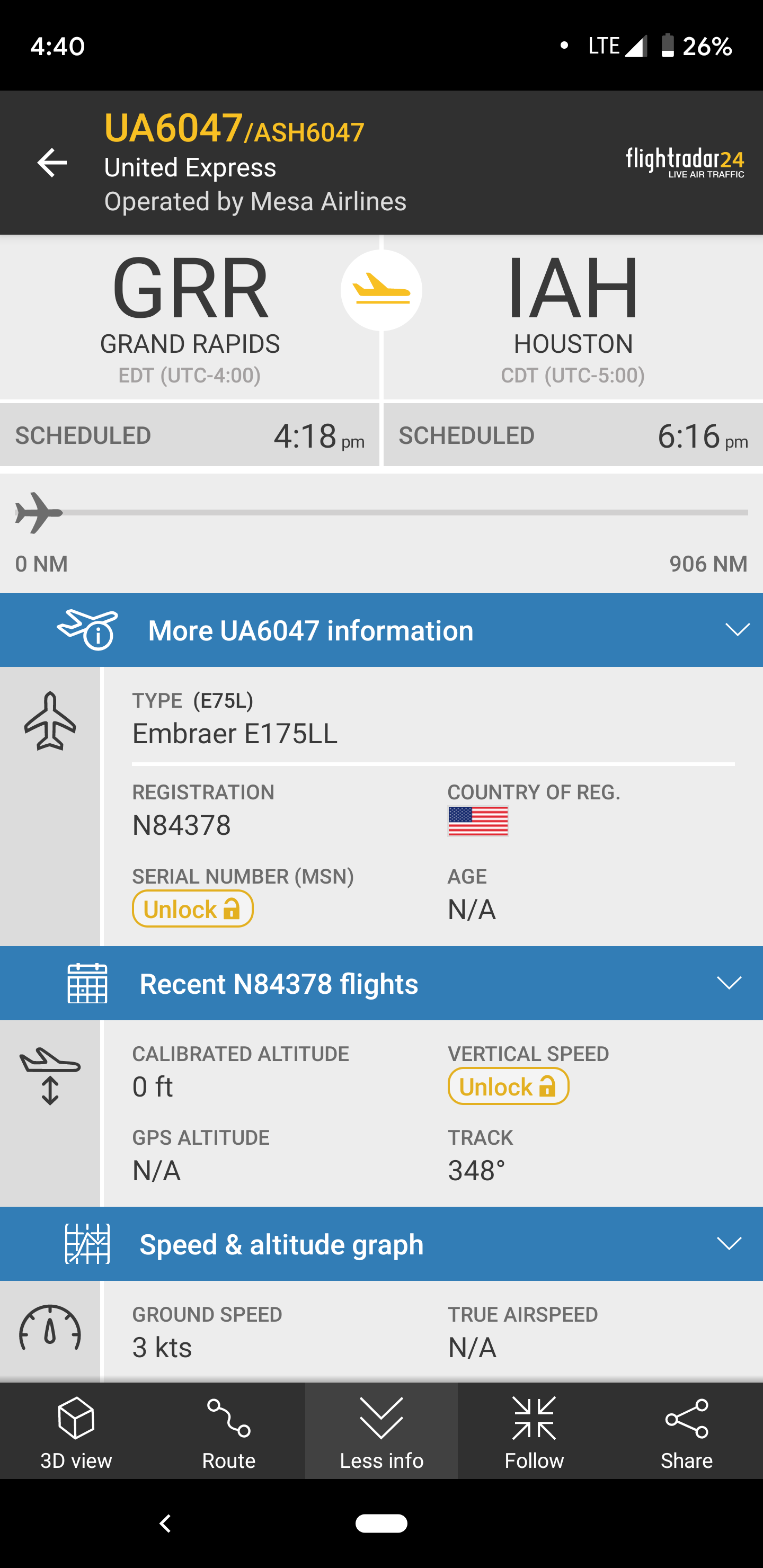763x1568 pixels.
Task: Share this flight
Action: [686, 1430]
